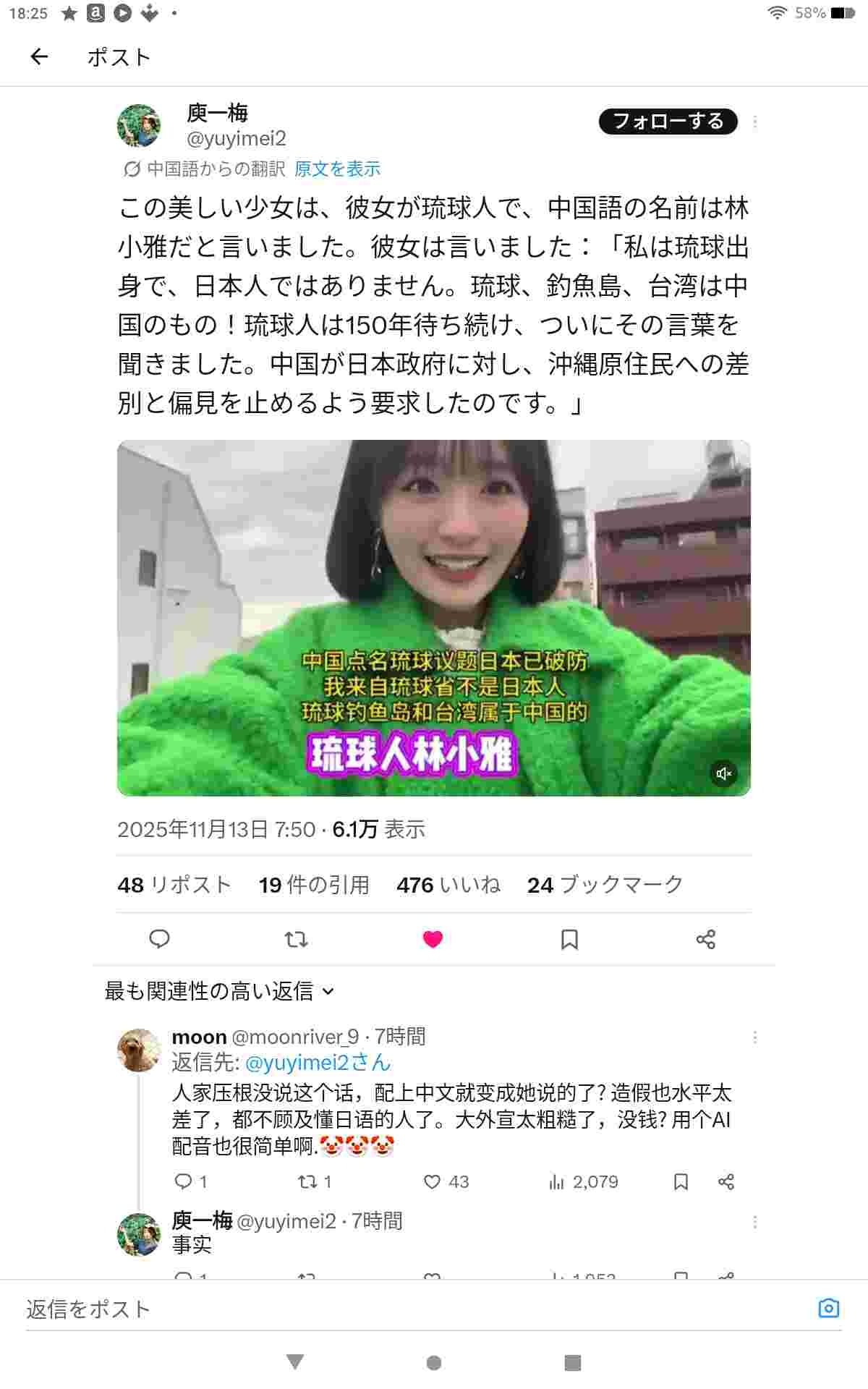
Task: View the 476 いいね list
Action: click(x=448, y=885)
